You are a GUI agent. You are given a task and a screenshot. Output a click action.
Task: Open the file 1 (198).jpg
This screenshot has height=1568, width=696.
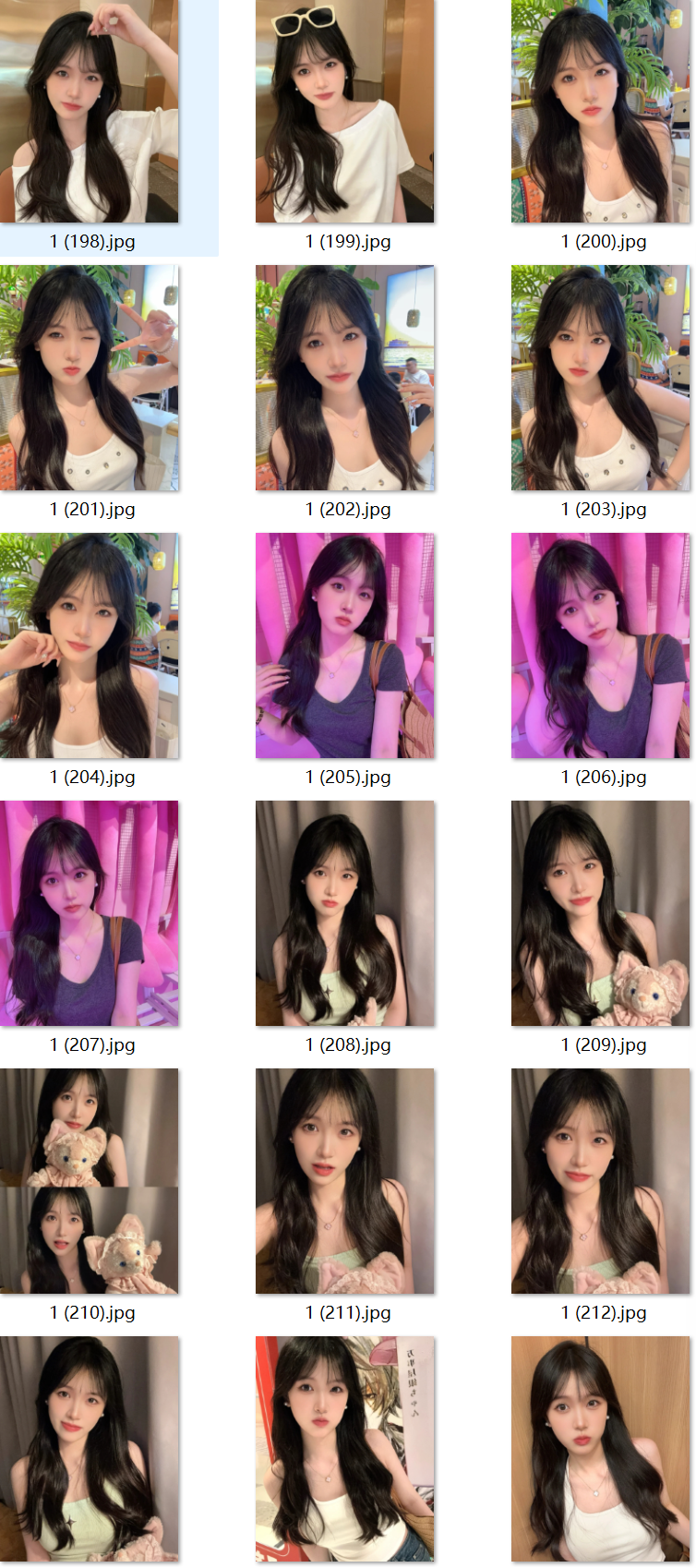coord(90,112)
